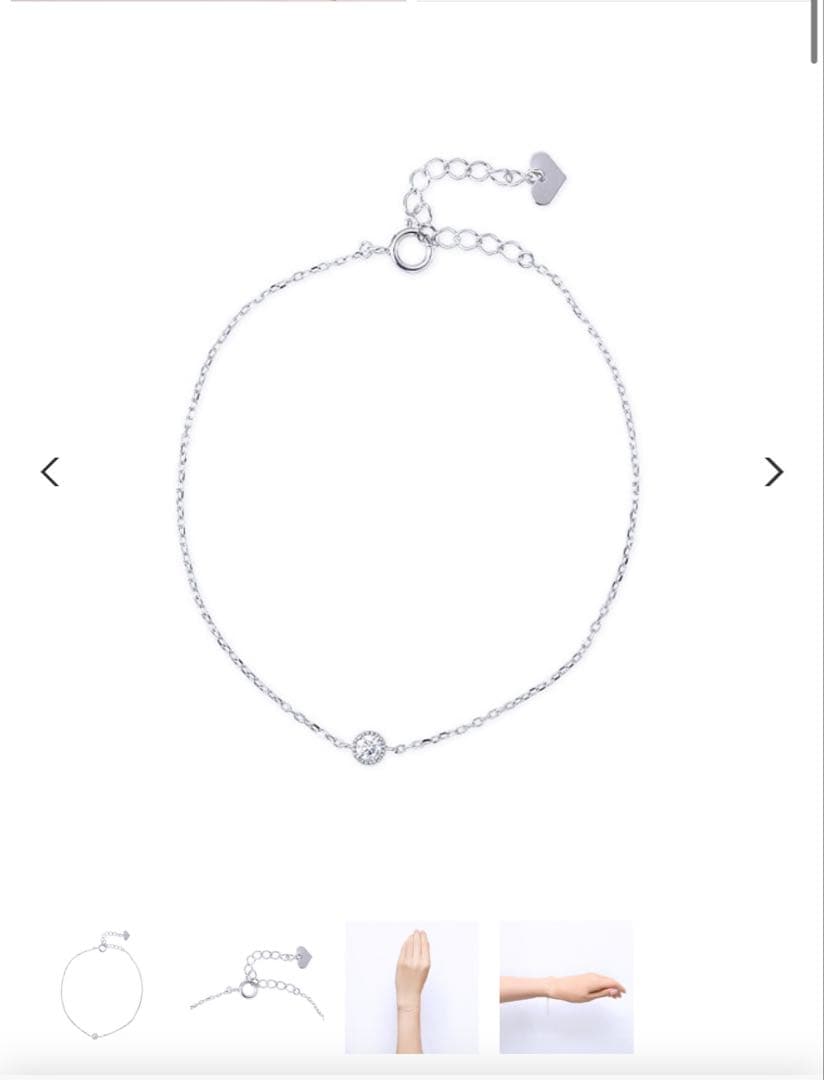Go to the previous product image

click(x=50, y=472)
